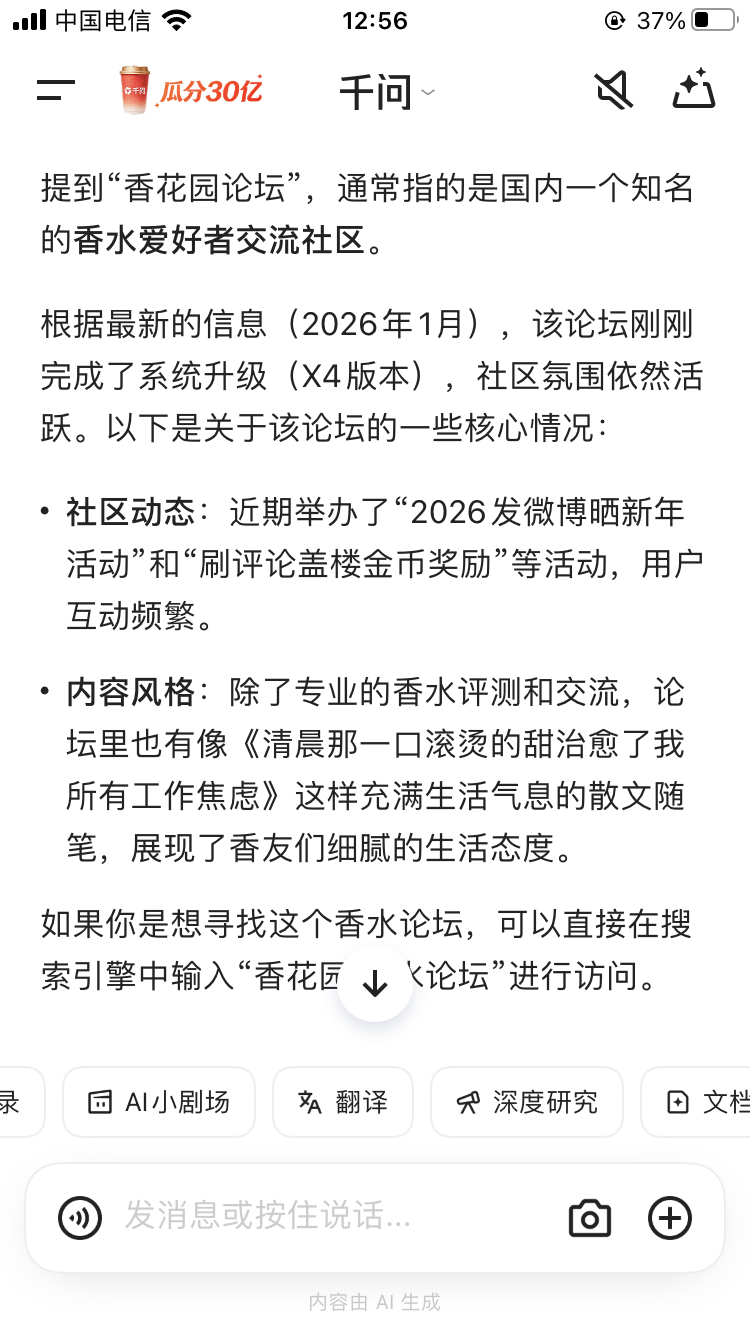The image size is (750, 1334).
Task: Open the camera to attach a photo
Action: coord(589,1218)
